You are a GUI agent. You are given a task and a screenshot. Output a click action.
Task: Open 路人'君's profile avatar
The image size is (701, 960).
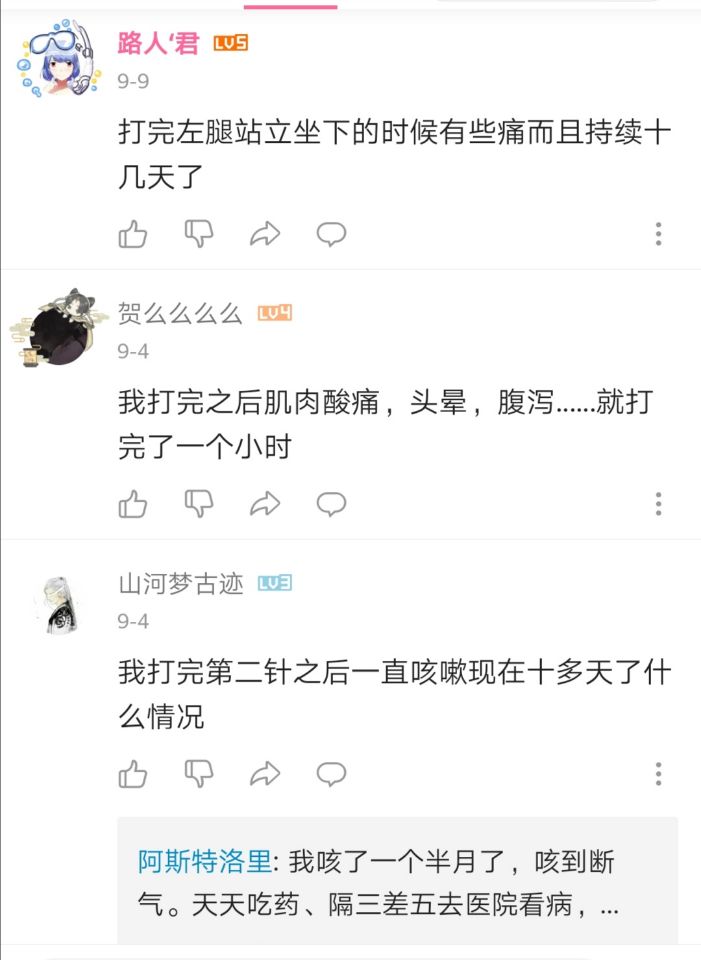(x=56, y=60)
